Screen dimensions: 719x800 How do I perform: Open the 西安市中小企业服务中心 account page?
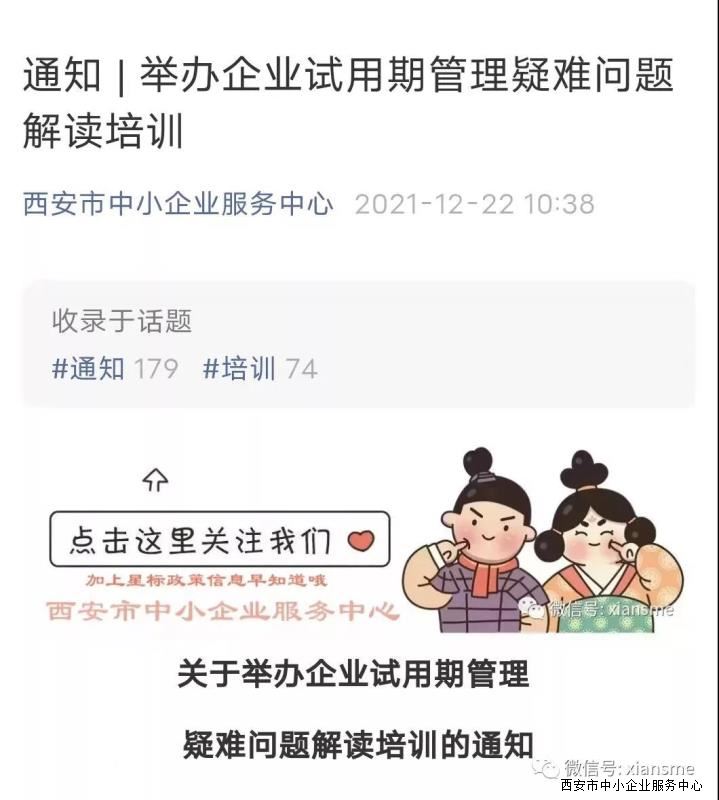pos(178,204)
